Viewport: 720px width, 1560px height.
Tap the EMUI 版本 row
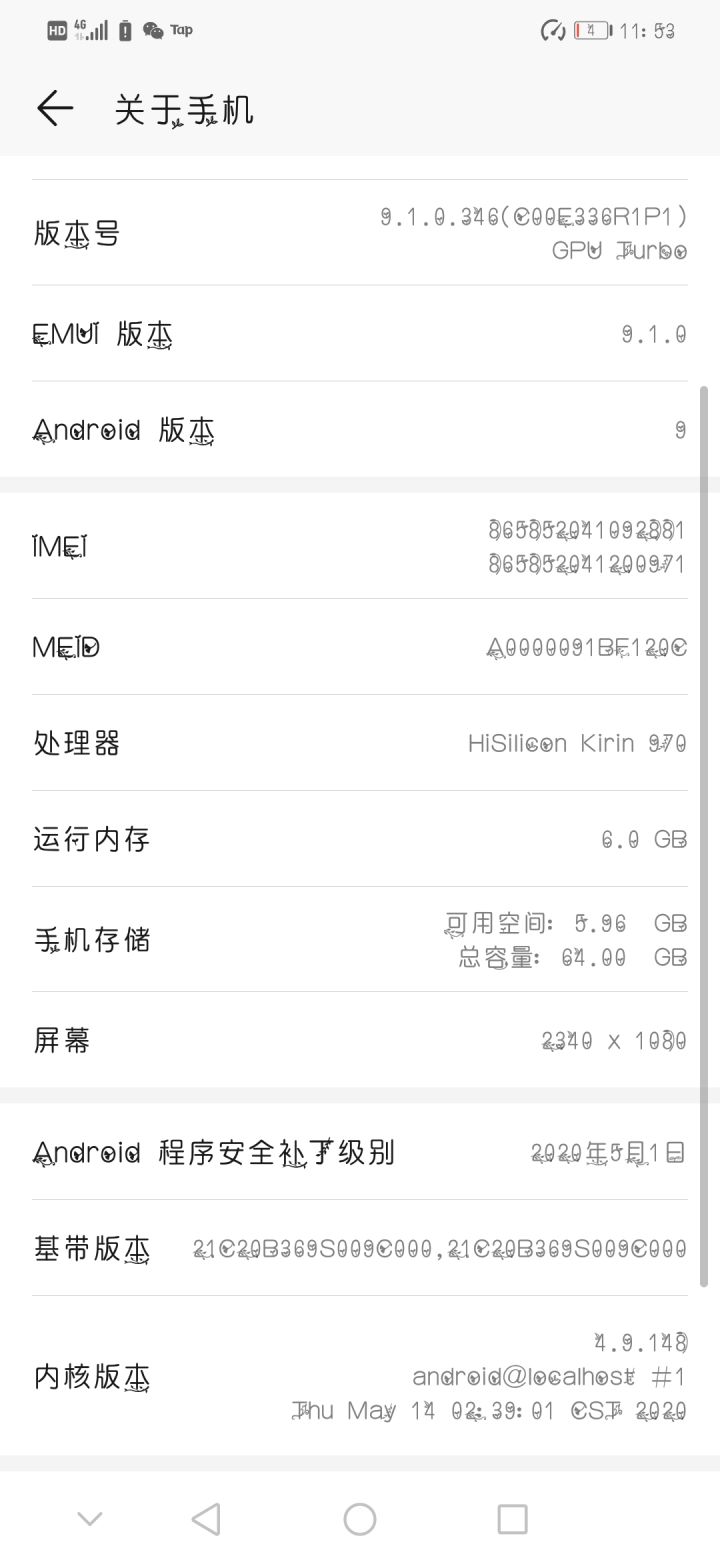click(x=360, y=334)
